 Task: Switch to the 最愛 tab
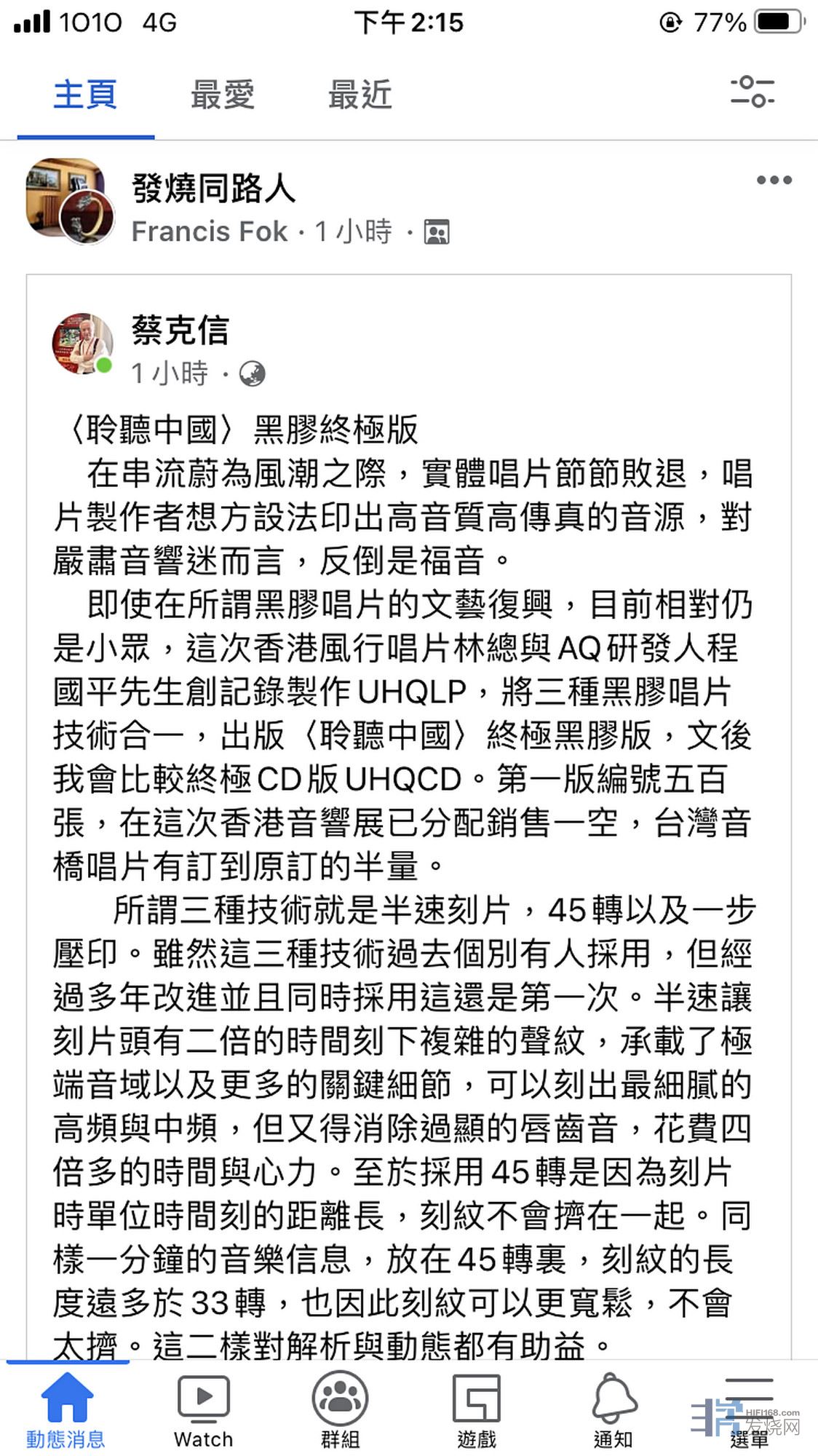point(222,95)
